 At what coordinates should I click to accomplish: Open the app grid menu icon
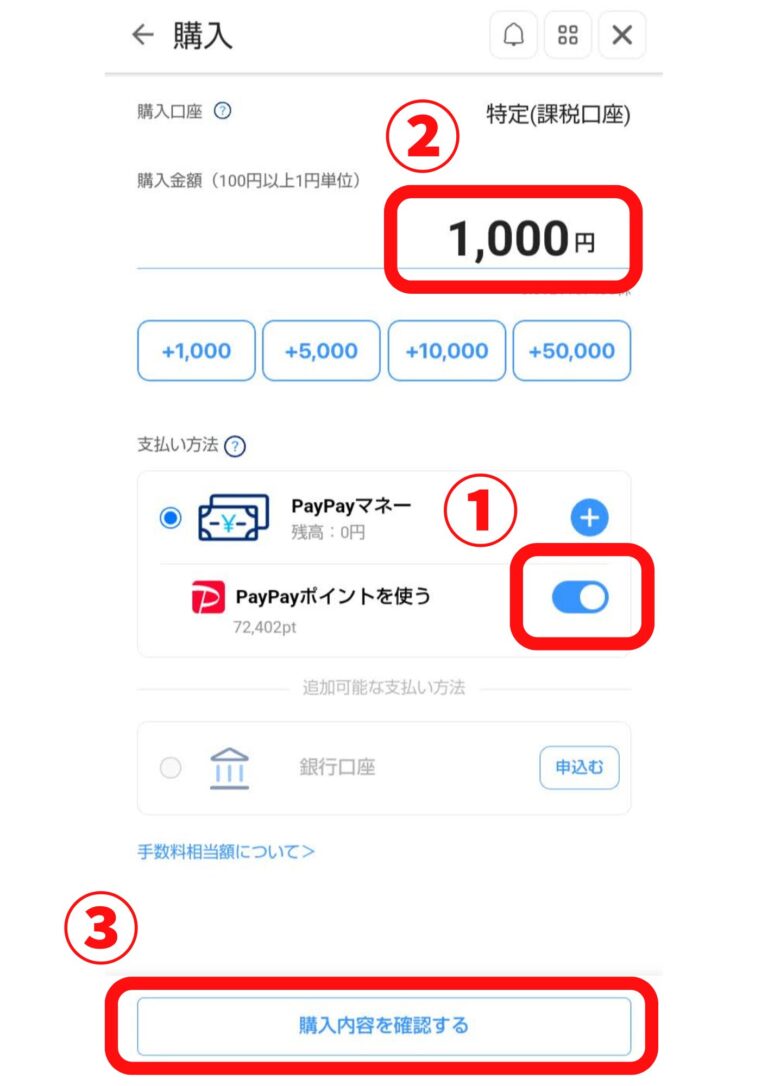pos(568,35)
